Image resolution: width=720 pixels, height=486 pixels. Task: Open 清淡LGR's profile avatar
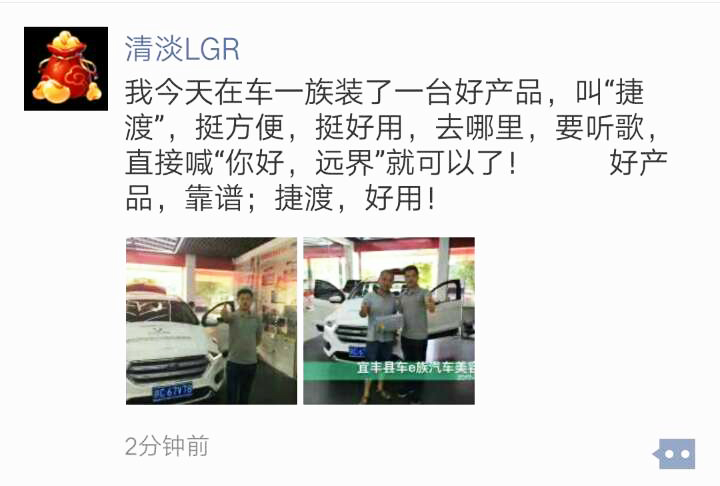click(66, 68)
